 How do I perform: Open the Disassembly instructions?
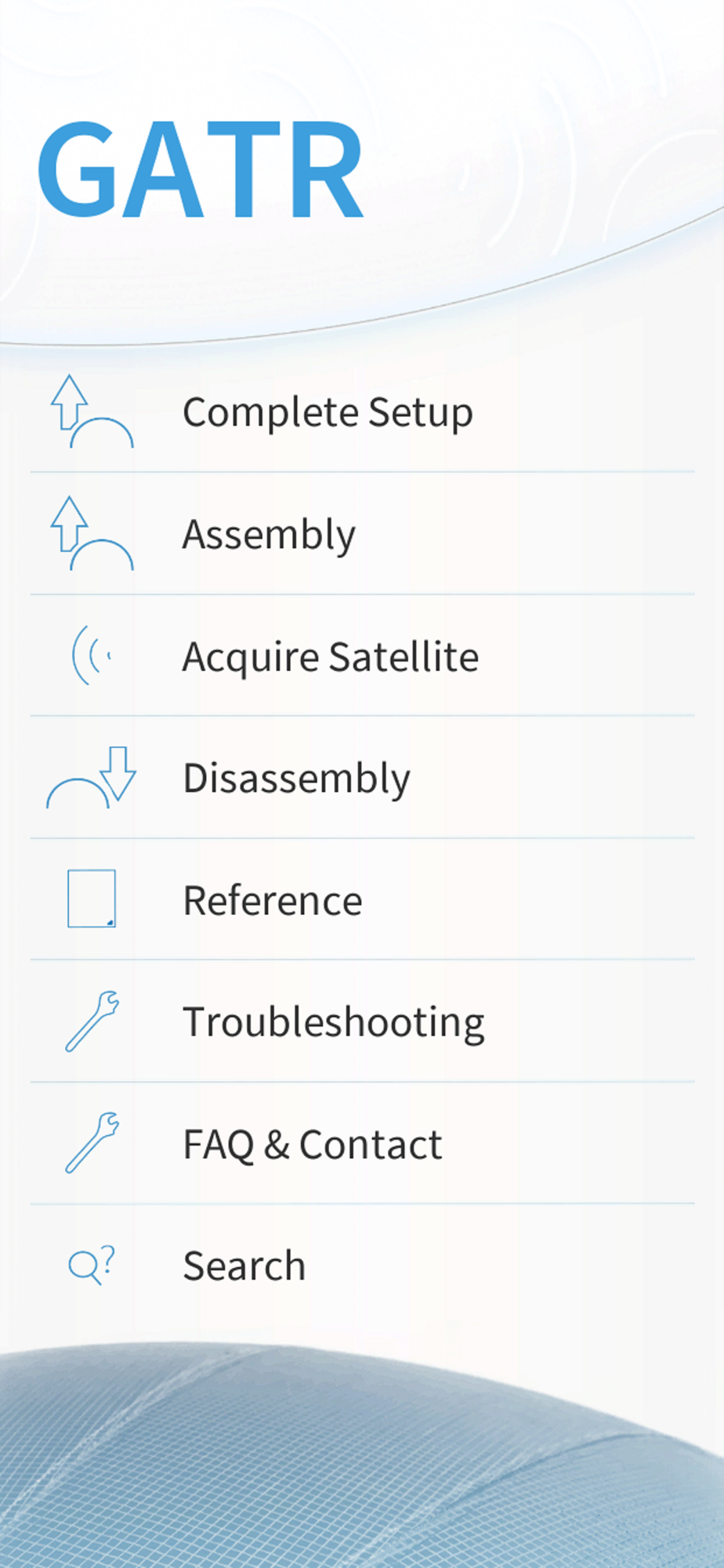point(362,777)
